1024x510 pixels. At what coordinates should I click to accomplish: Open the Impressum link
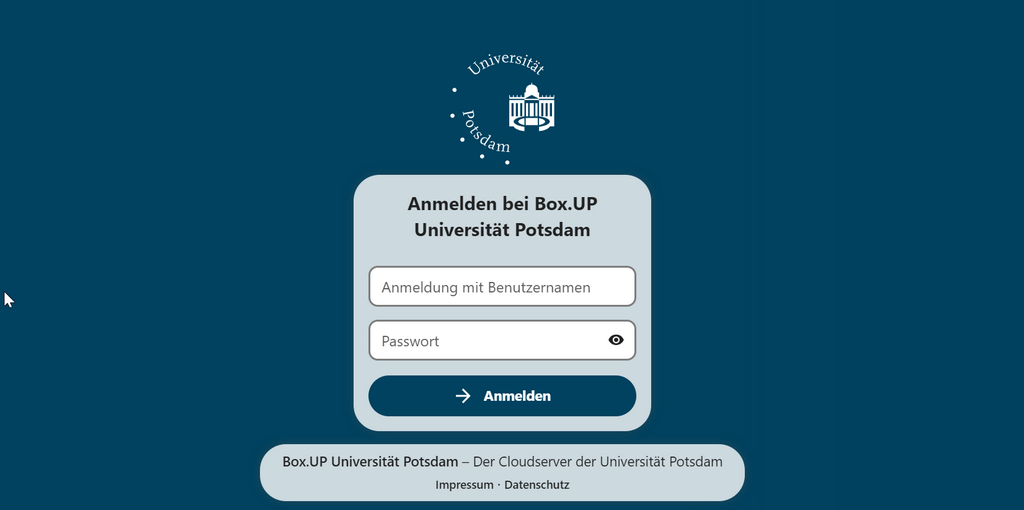click(464, 485)
